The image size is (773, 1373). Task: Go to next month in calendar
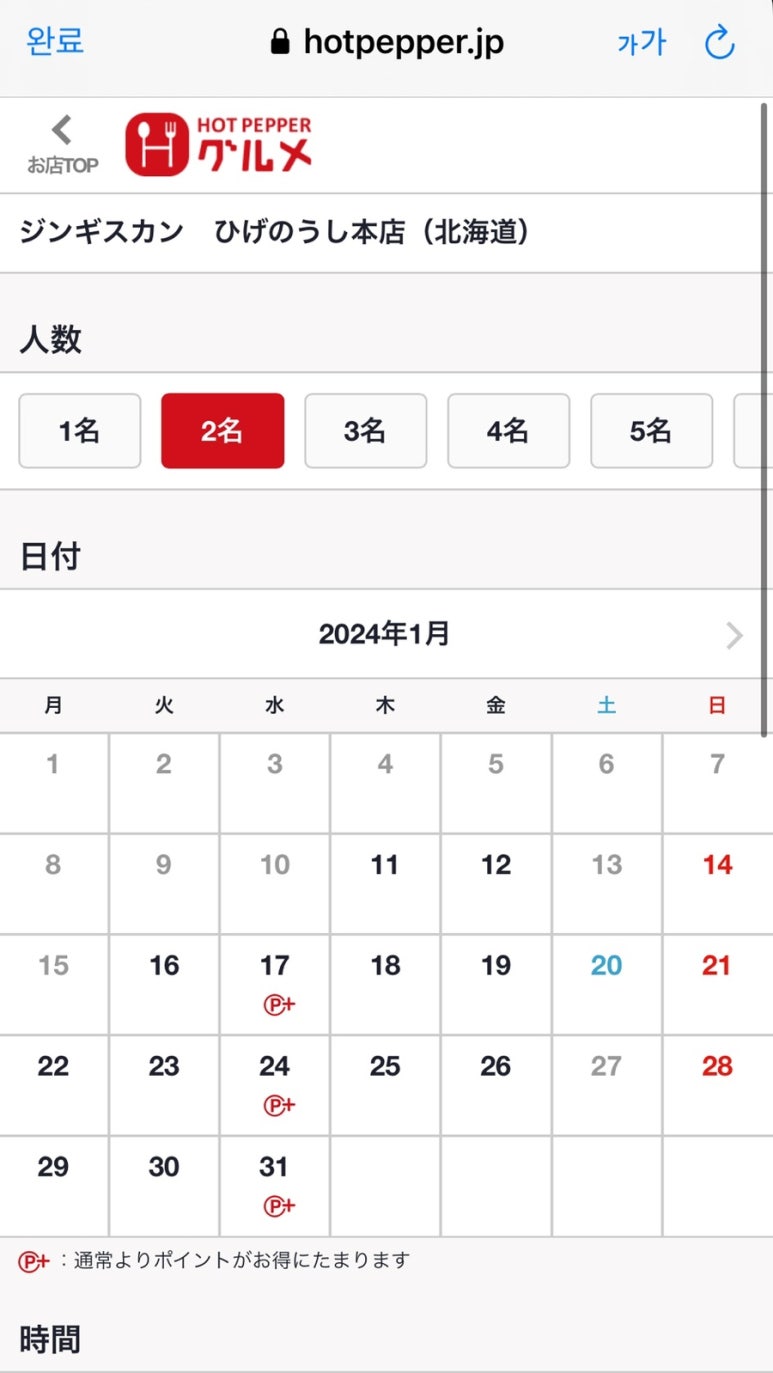(734, 635)
